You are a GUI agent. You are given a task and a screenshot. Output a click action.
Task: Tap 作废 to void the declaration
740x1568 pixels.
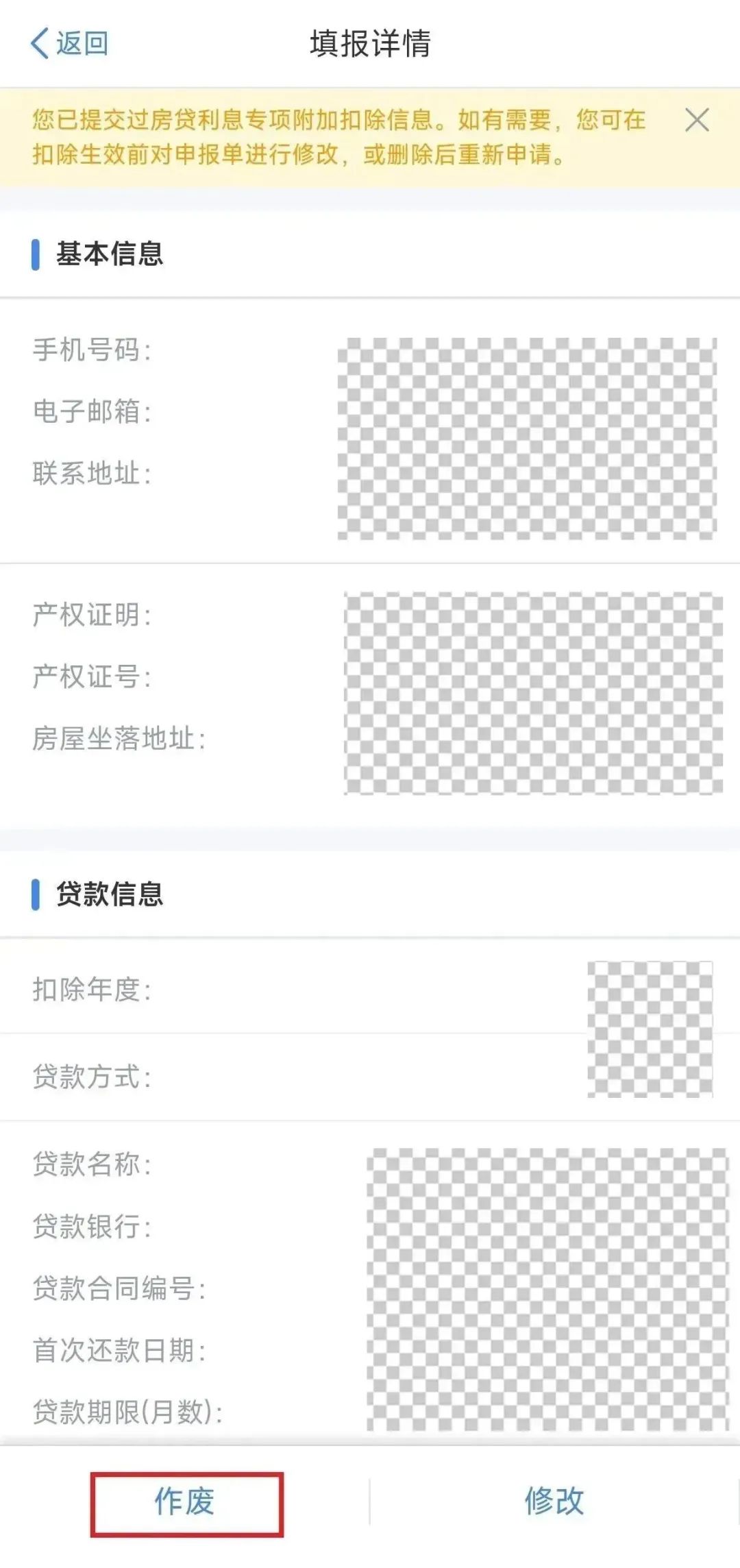click(x=184, y=1501)
